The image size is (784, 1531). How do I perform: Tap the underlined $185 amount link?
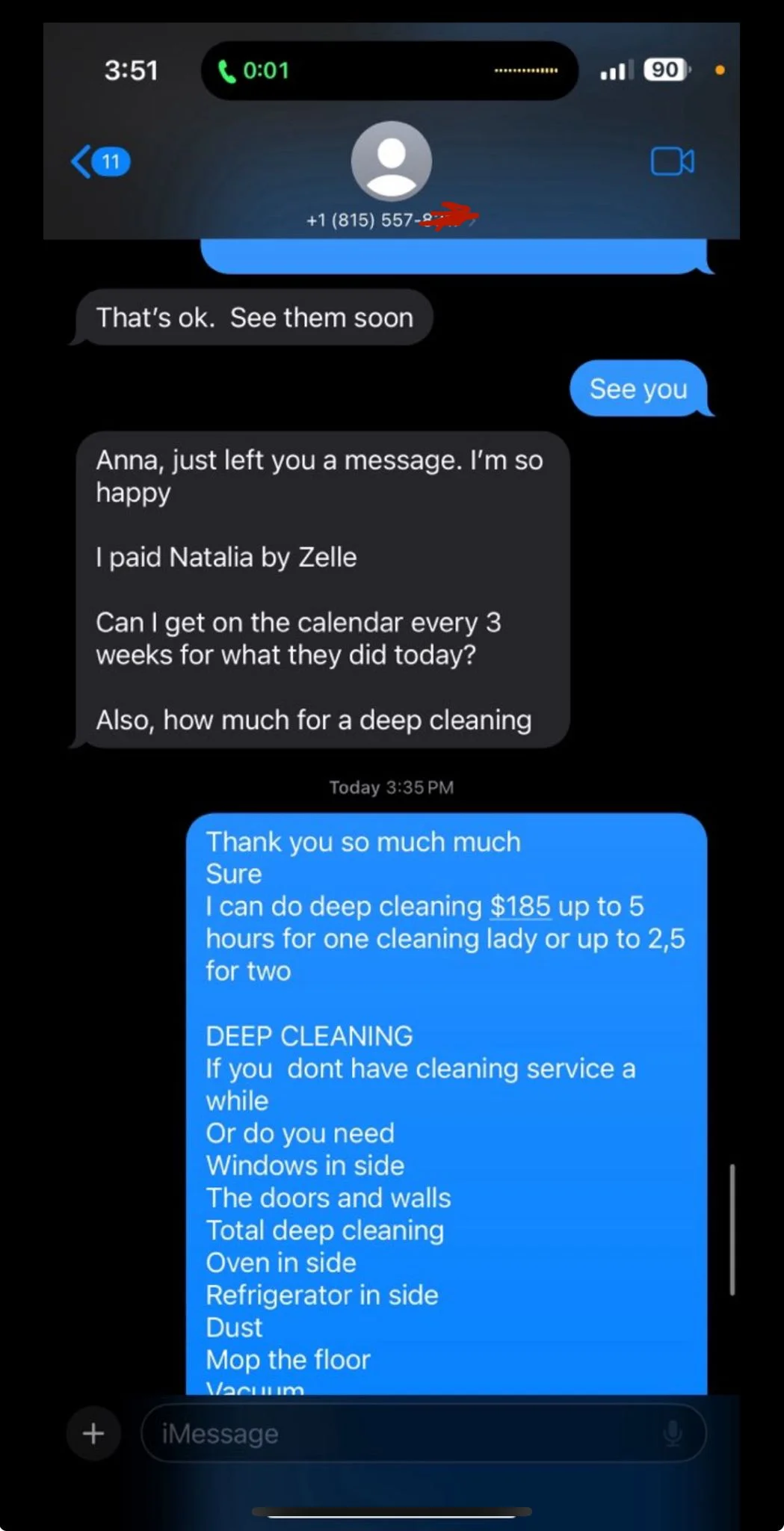point(520,906)
